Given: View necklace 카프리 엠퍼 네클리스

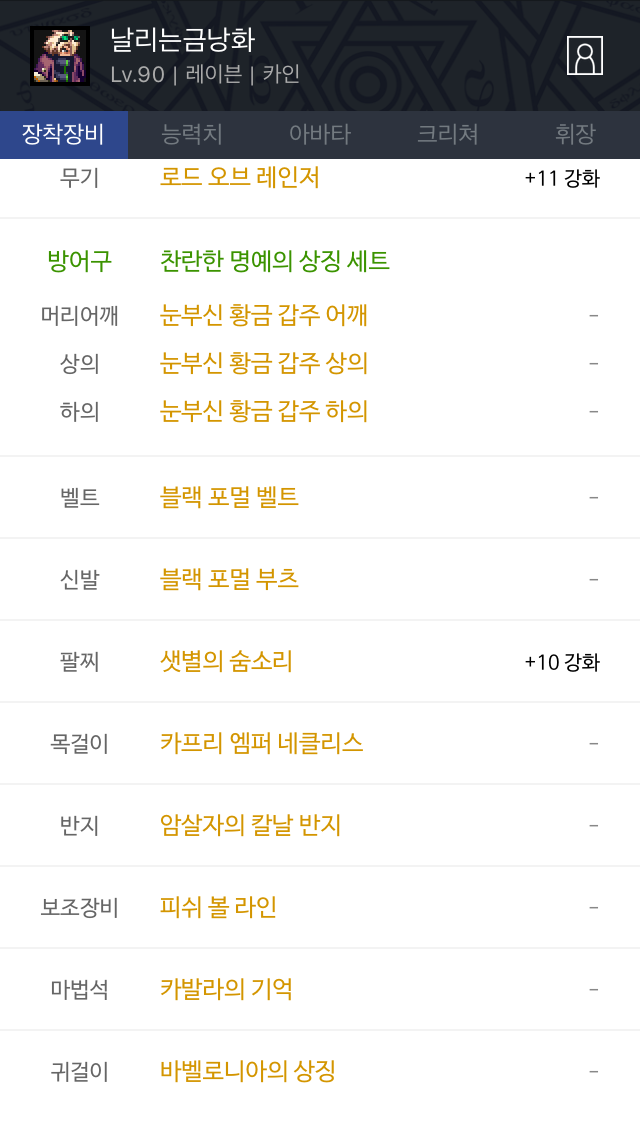Looking at the screenshot, I should (x=262, y=743).
